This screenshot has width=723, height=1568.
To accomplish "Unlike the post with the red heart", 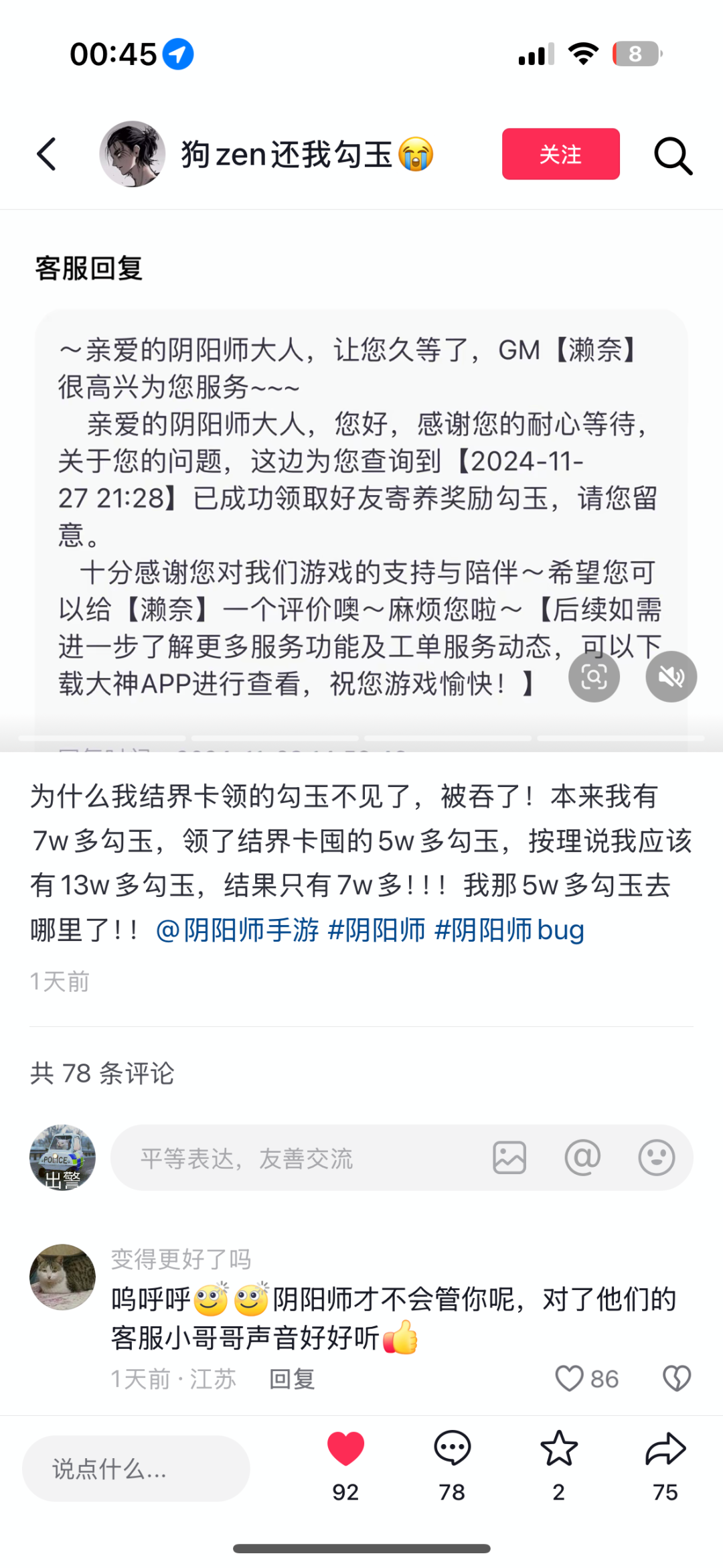I will pyautogui.click(x=345, y=1448).
